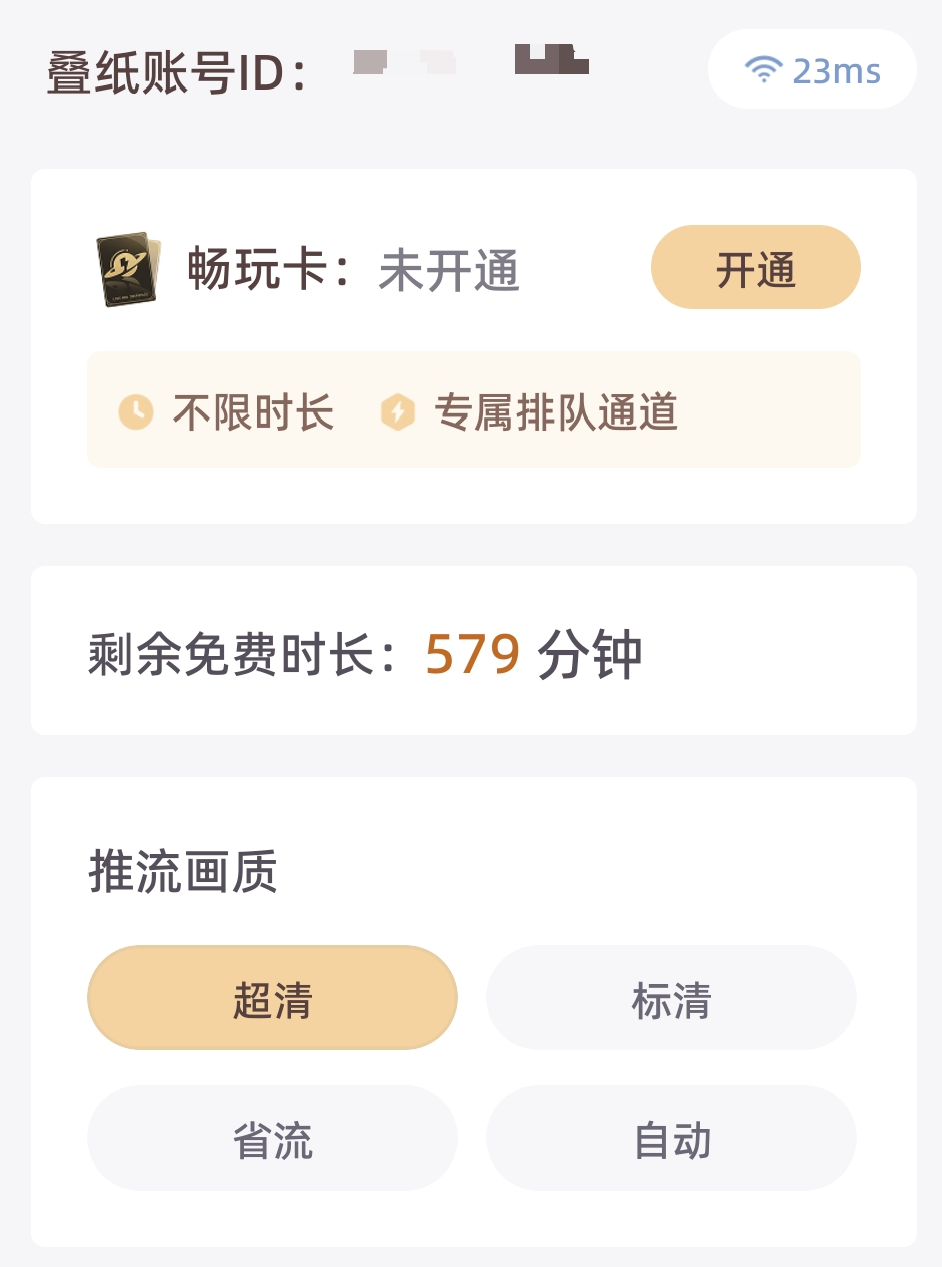Enable 自动 automatic quality mode
Screen dimensions: 942x1267
click(671, 1138)
